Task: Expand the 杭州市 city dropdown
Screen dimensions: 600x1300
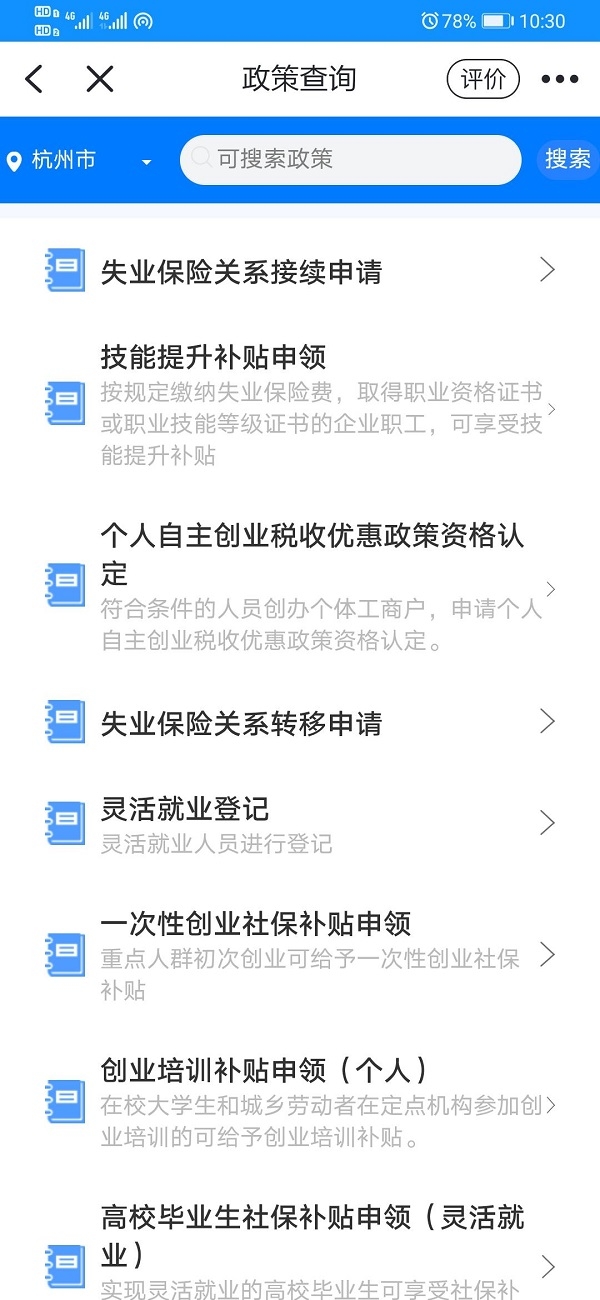Action: [x=80, y=160]
